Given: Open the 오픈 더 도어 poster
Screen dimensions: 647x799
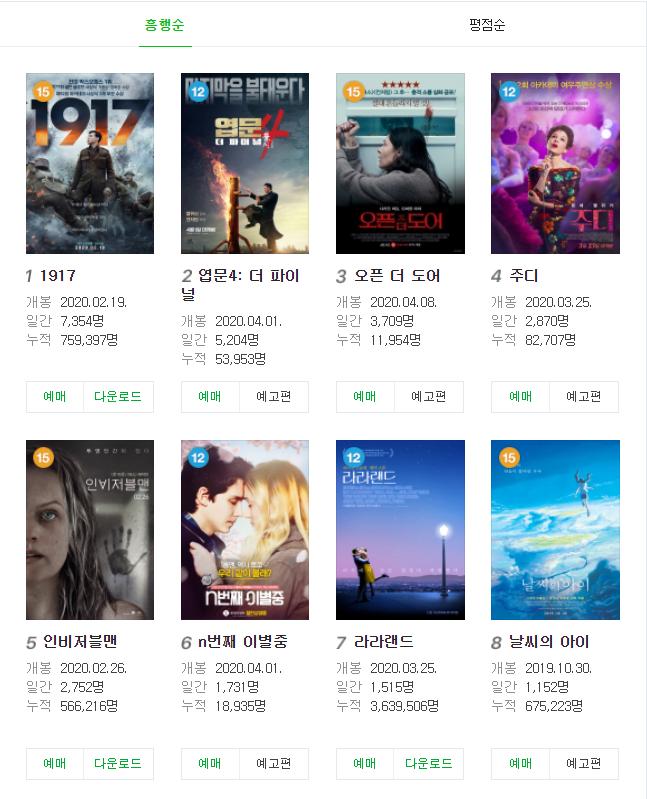Looking at the screenshot, I should (400, 163).
